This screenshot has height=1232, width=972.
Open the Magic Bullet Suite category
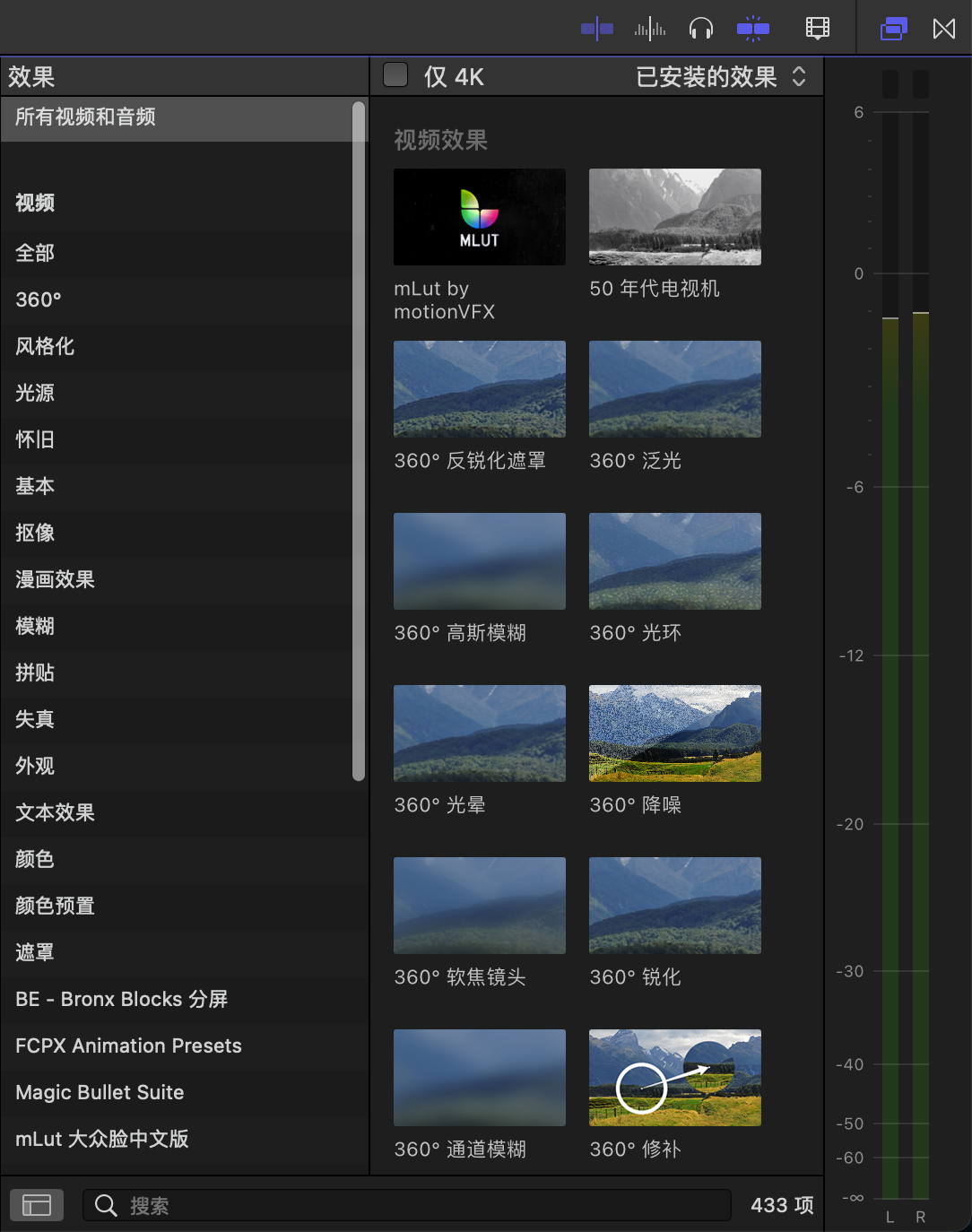click(100, 1092)
